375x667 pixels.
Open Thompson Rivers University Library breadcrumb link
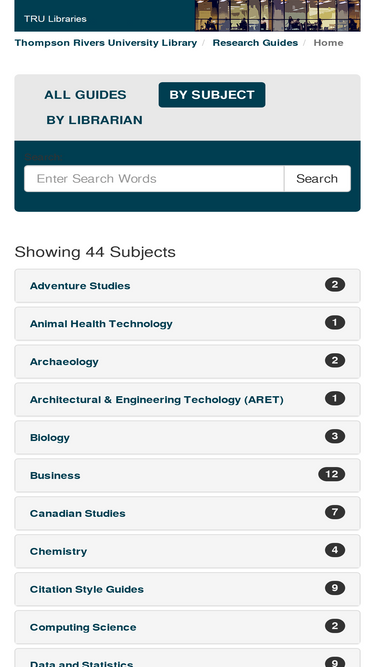pyautogui.click(x=106, y=43)
